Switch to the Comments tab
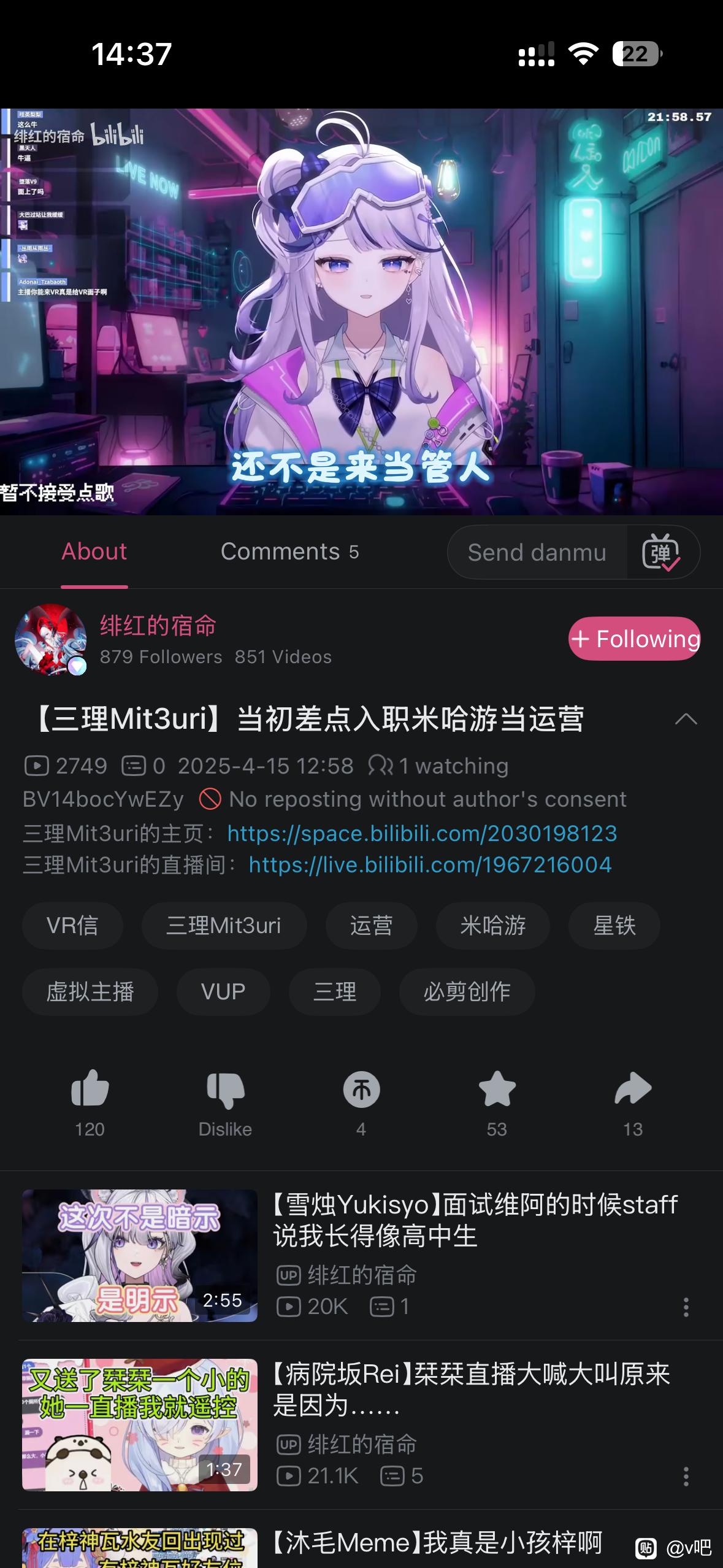The image size is (723, 1568). (x=289, y=551)
